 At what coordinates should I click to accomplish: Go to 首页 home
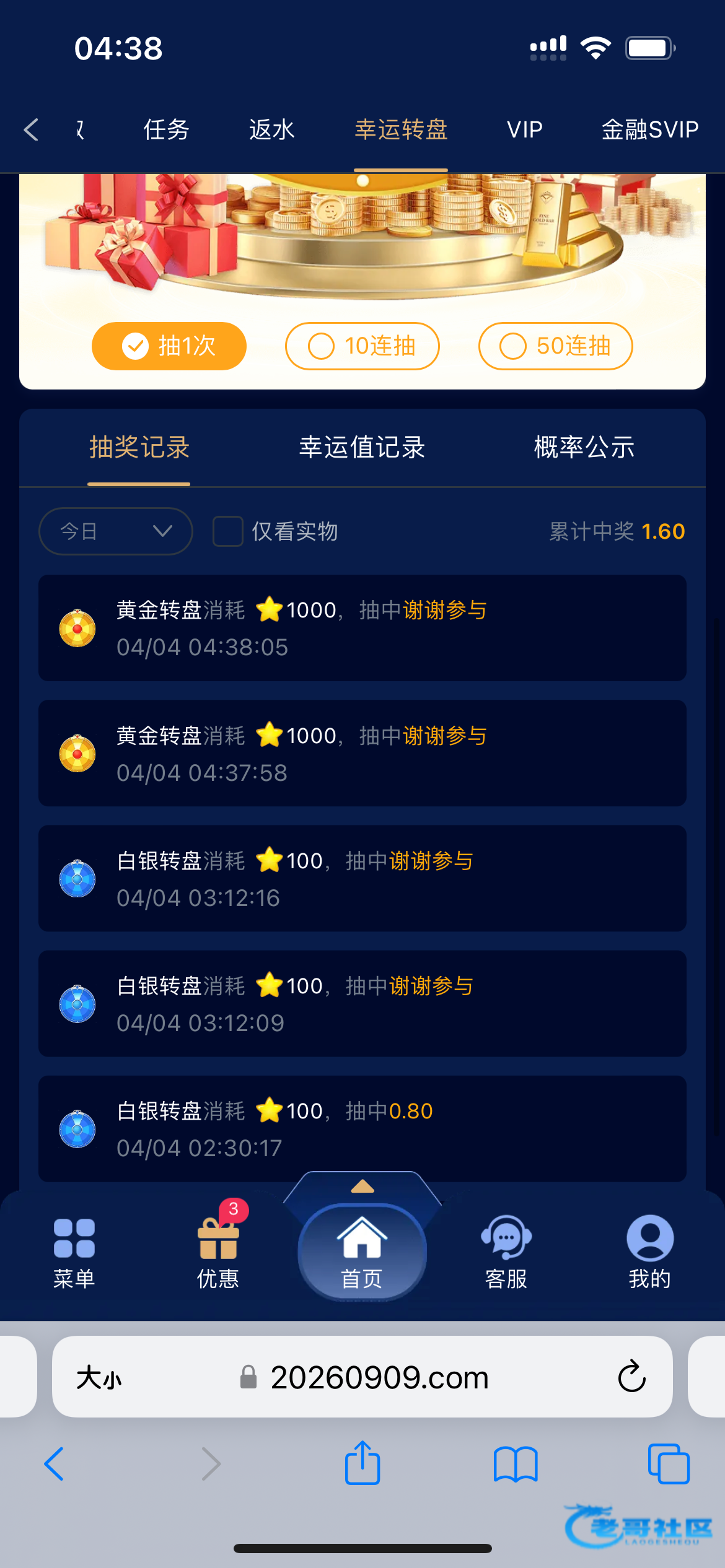pos(362,1252)
